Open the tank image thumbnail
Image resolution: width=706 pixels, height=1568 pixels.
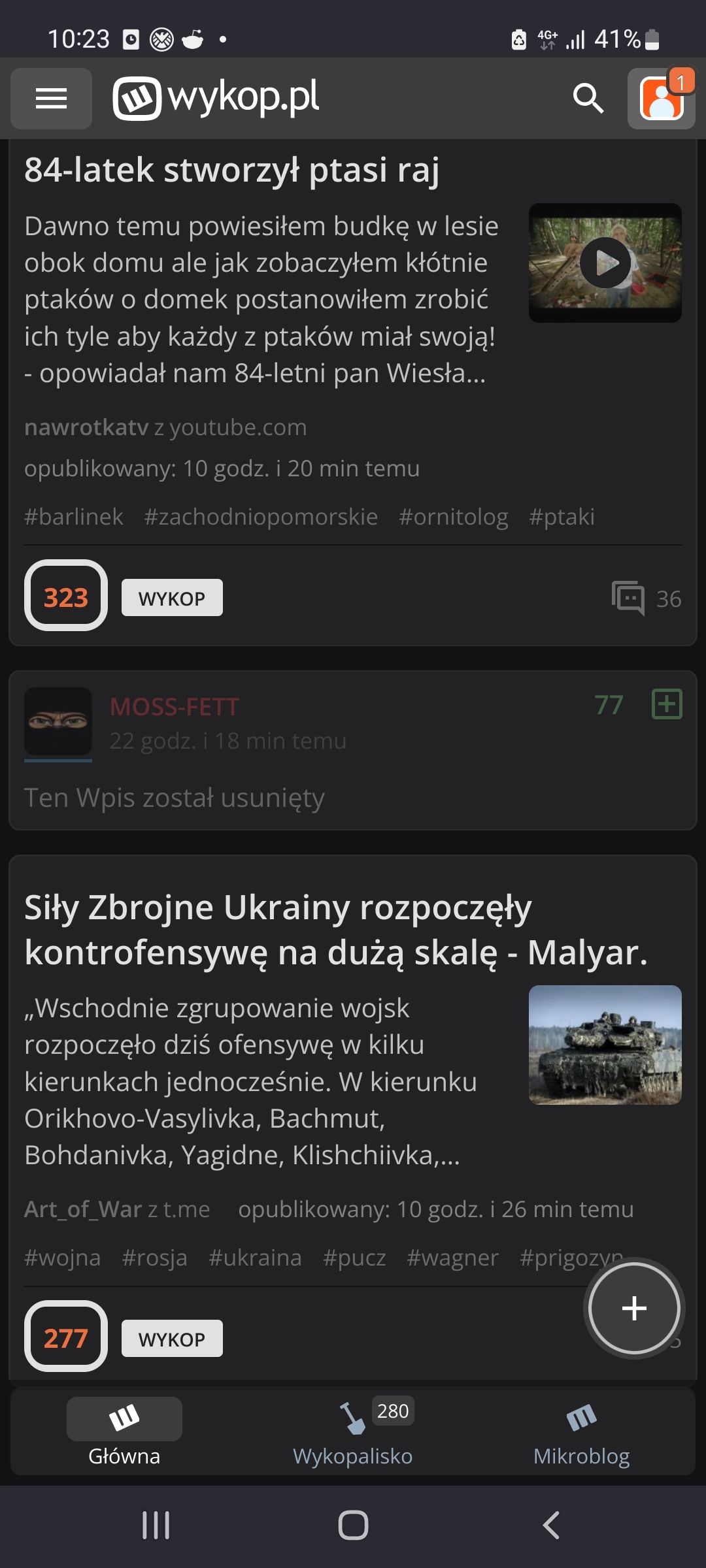point(605,1045)
